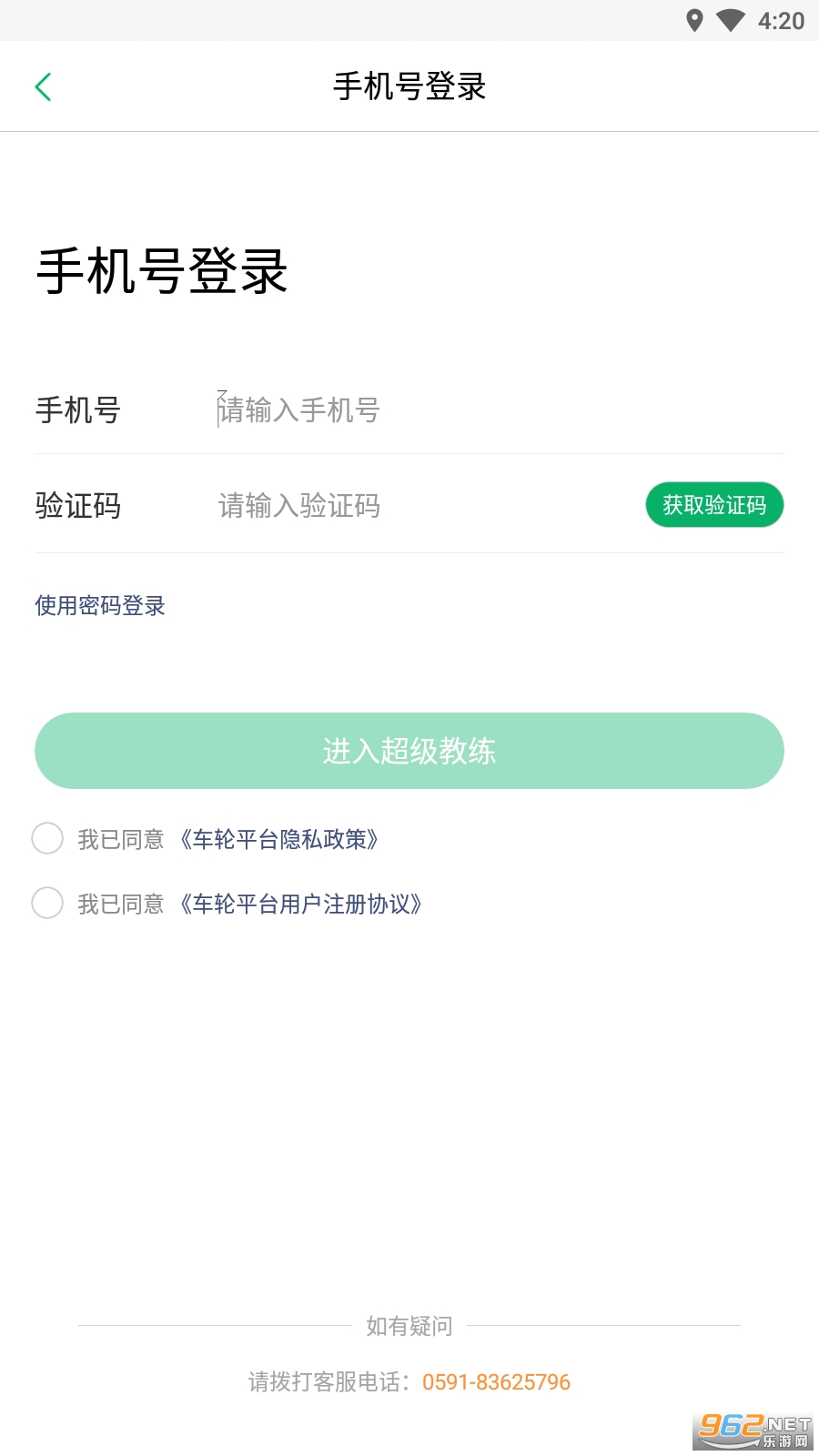Open 《车轮平台用户注册协议》
The height and width of the screenshot is (1456, 819).
(x=300, y=904)
